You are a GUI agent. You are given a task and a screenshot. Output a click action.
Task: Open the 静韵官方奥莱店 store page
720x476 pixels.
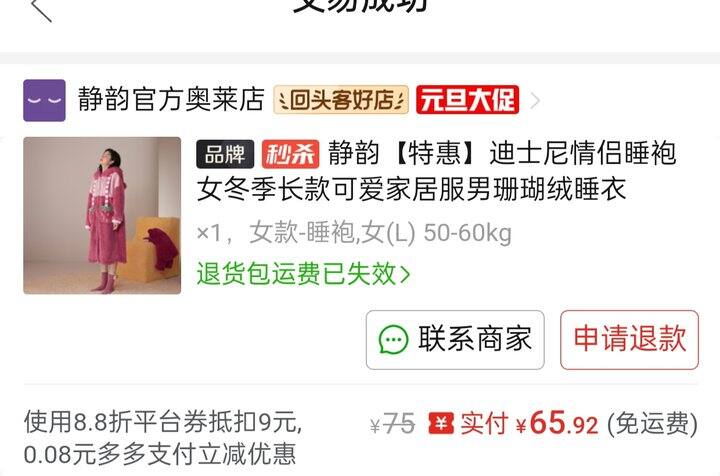[x=170, y=100]
